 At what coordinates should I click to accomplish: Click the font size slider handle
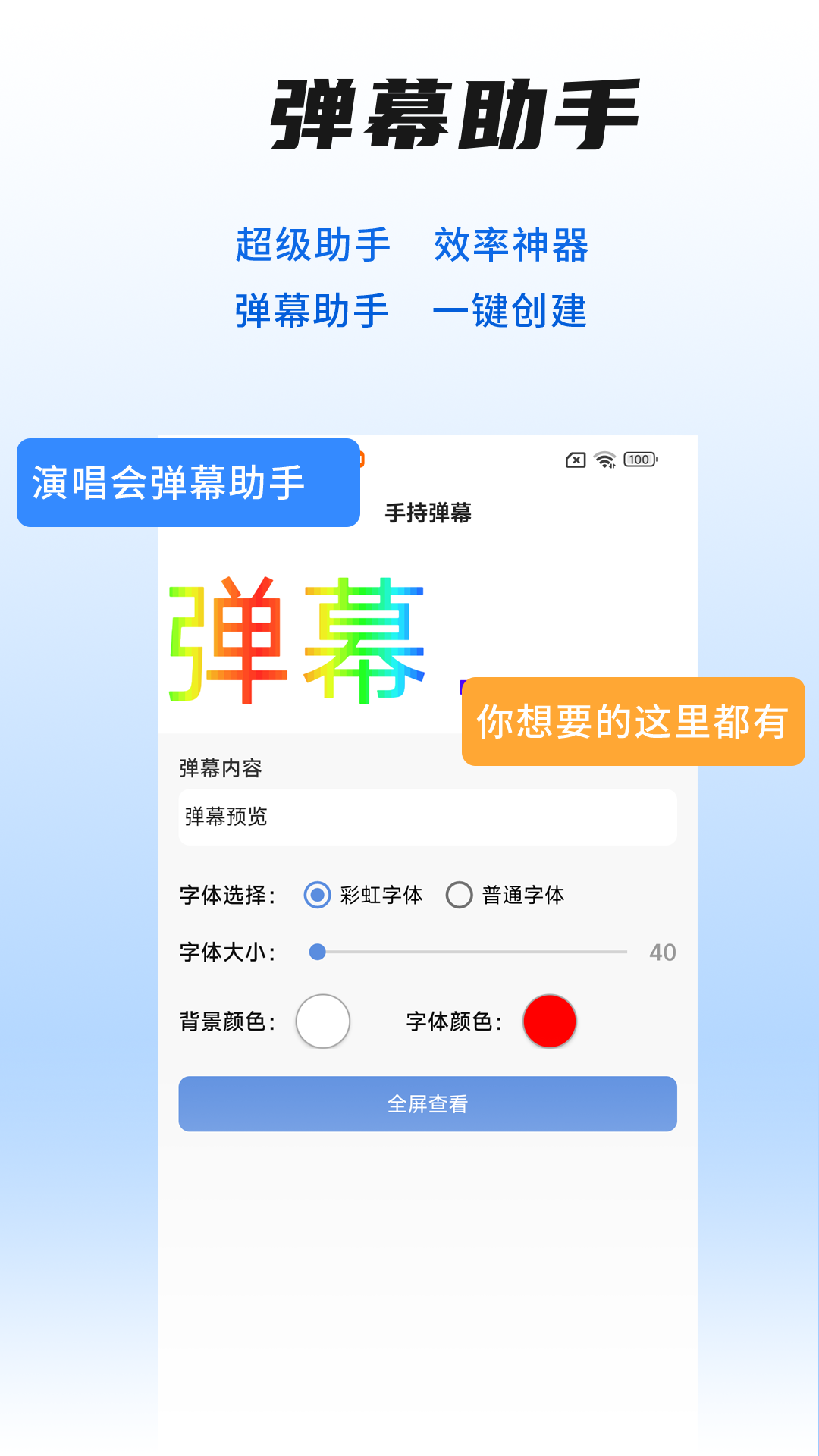pos(318,950)
